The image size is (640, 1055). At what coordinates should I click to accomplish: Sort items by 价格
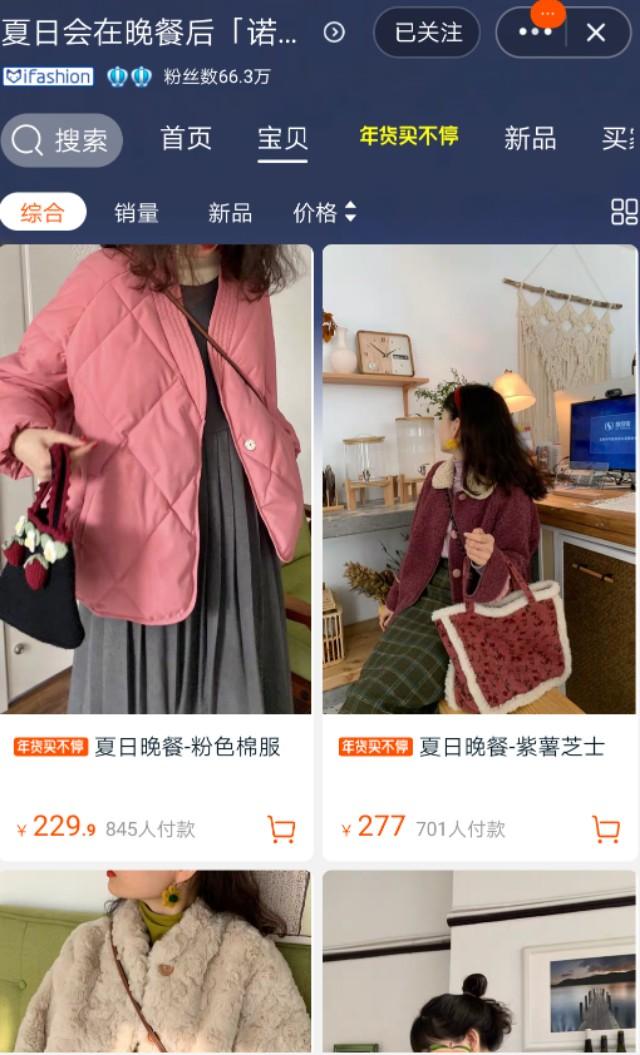click(324, 212)
